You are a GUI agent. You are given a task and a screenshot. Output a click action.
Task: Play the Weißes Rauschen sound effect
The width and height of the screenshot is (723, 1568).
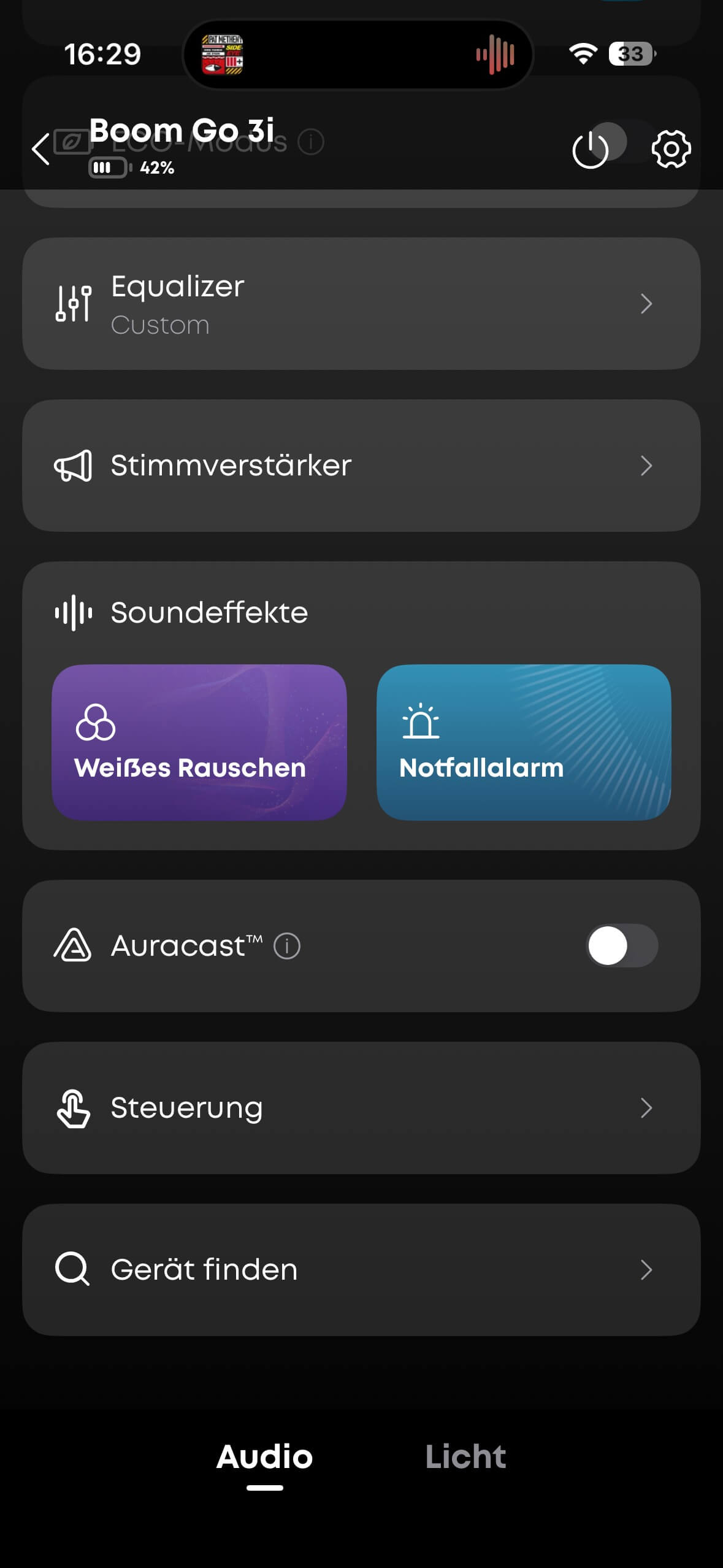tap(199, 742)
